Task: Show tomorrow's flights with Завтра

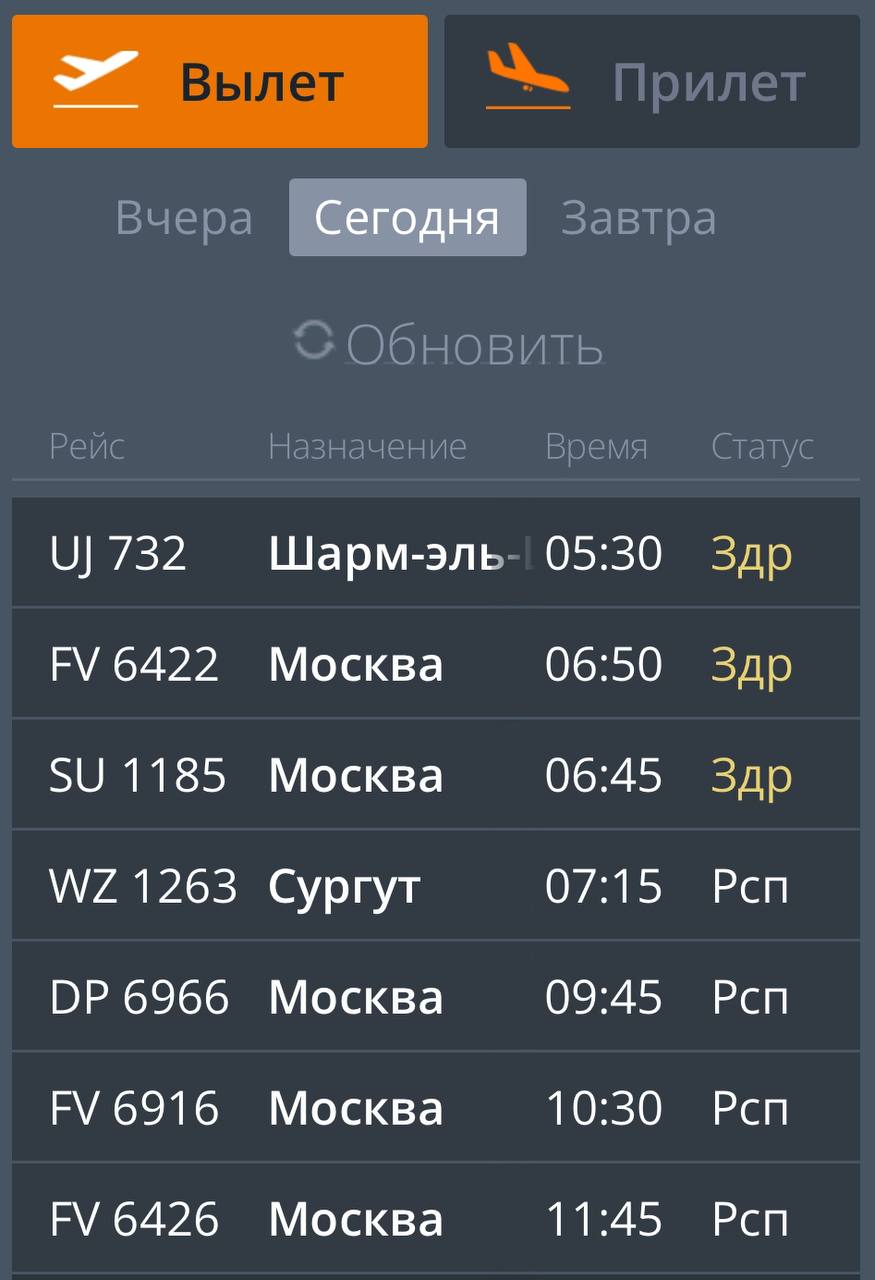Action: 638,218
